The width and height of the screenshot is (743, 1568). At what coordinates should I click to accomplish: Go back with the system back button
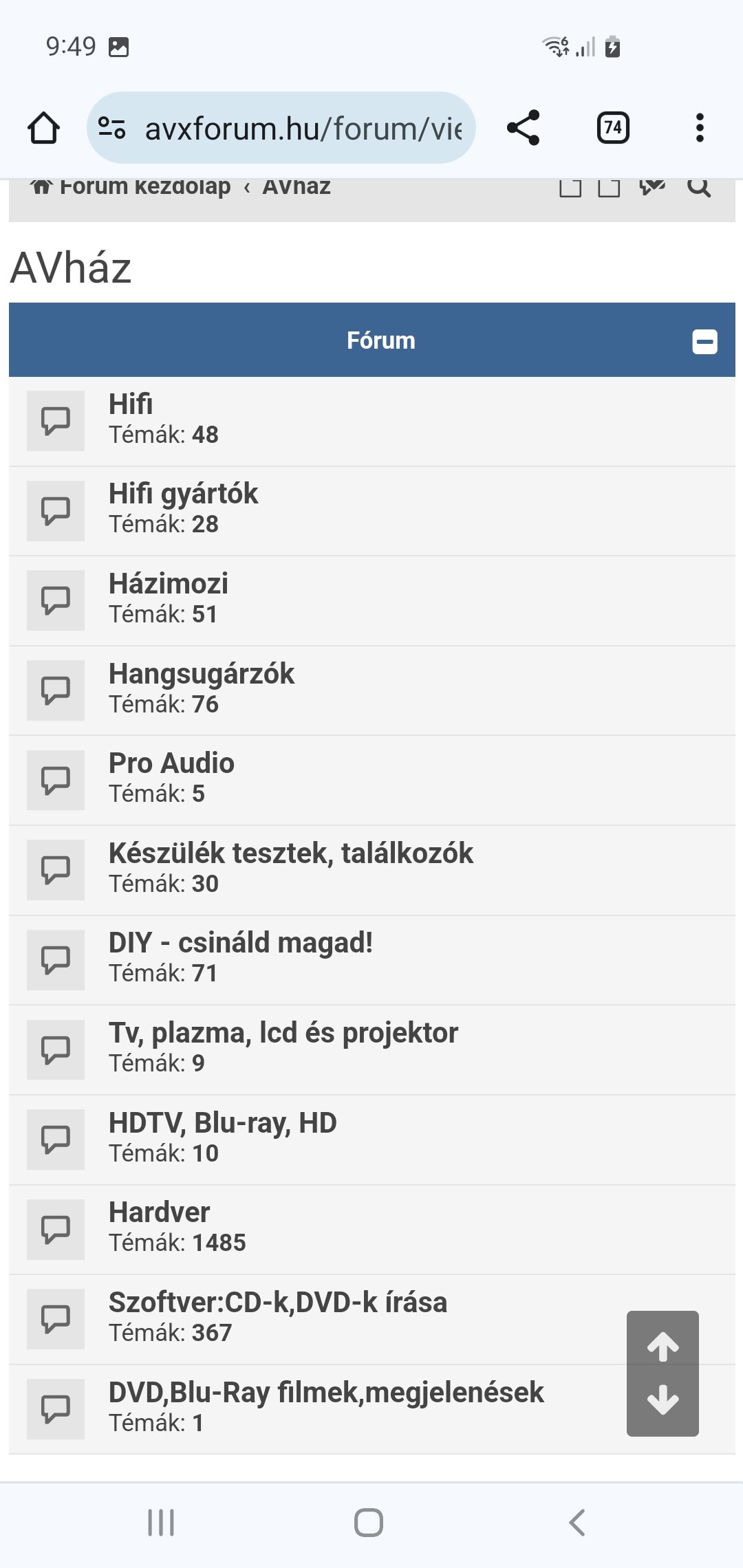[577, 1523]
